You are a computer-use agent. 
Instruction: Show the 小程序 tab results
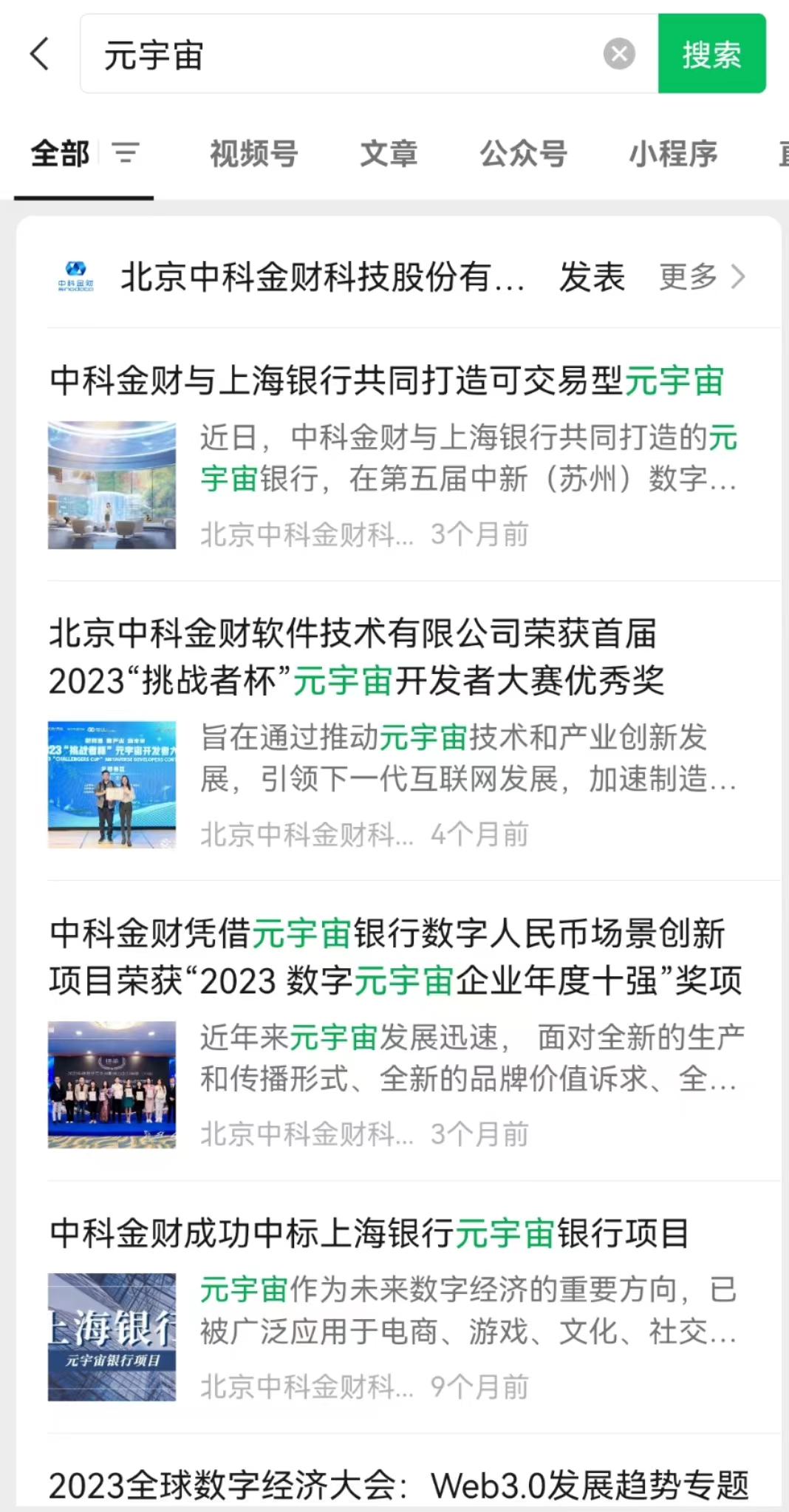[x=673, y=154]
